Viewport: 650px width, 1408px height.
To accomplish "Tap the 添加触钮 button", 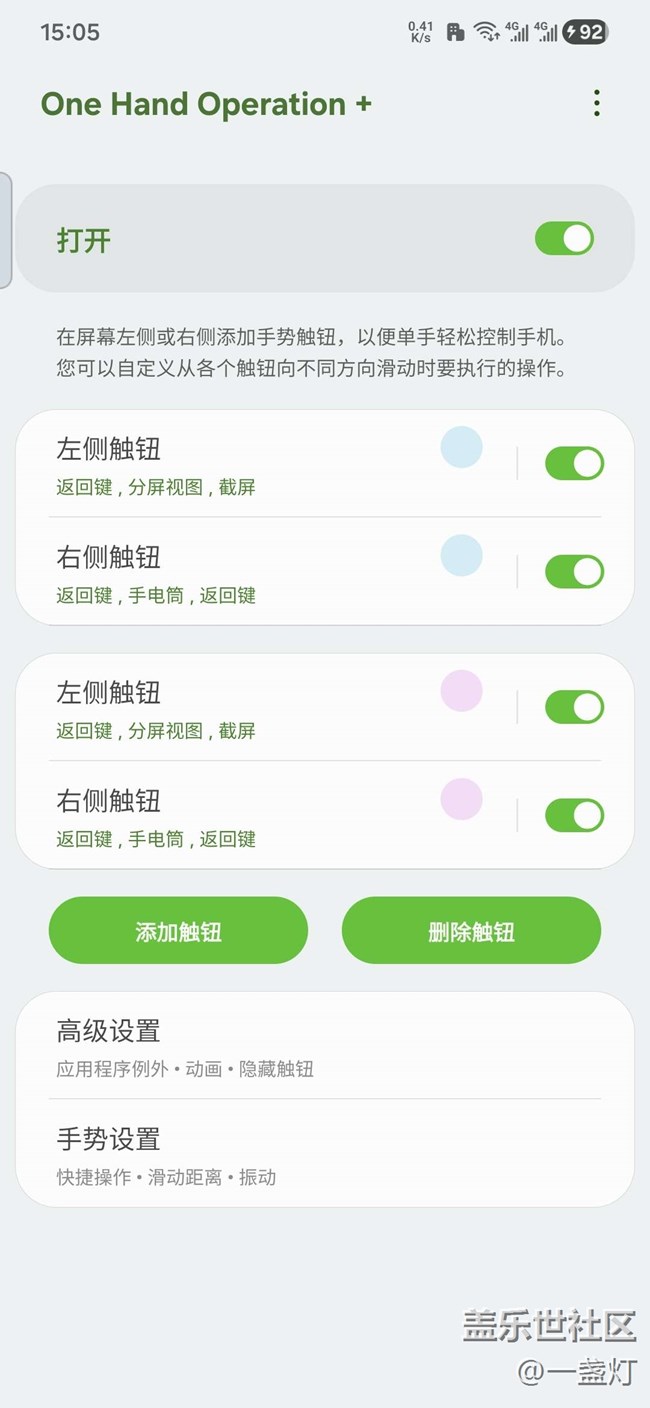I will (x=178, y=931).
